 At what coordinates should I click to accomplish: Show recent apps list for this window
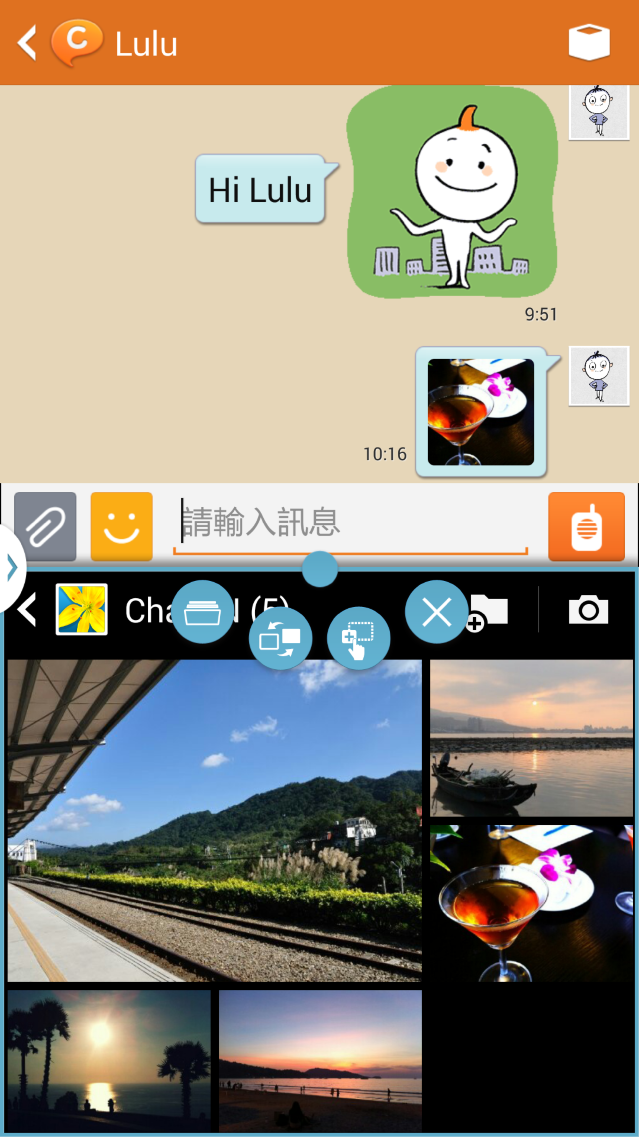[203, 612]
